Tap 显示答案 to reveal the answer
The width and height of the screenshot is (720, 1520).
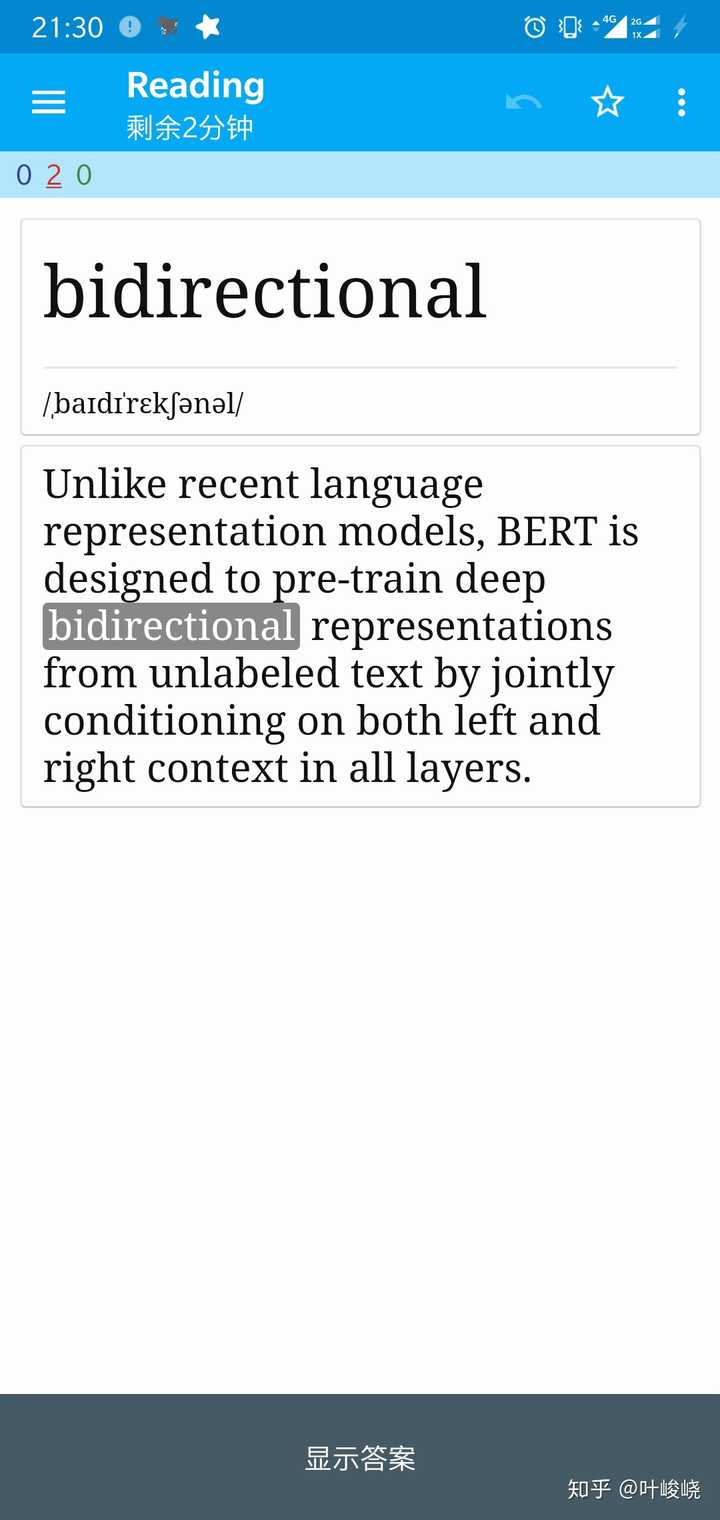click(360, 1457)
